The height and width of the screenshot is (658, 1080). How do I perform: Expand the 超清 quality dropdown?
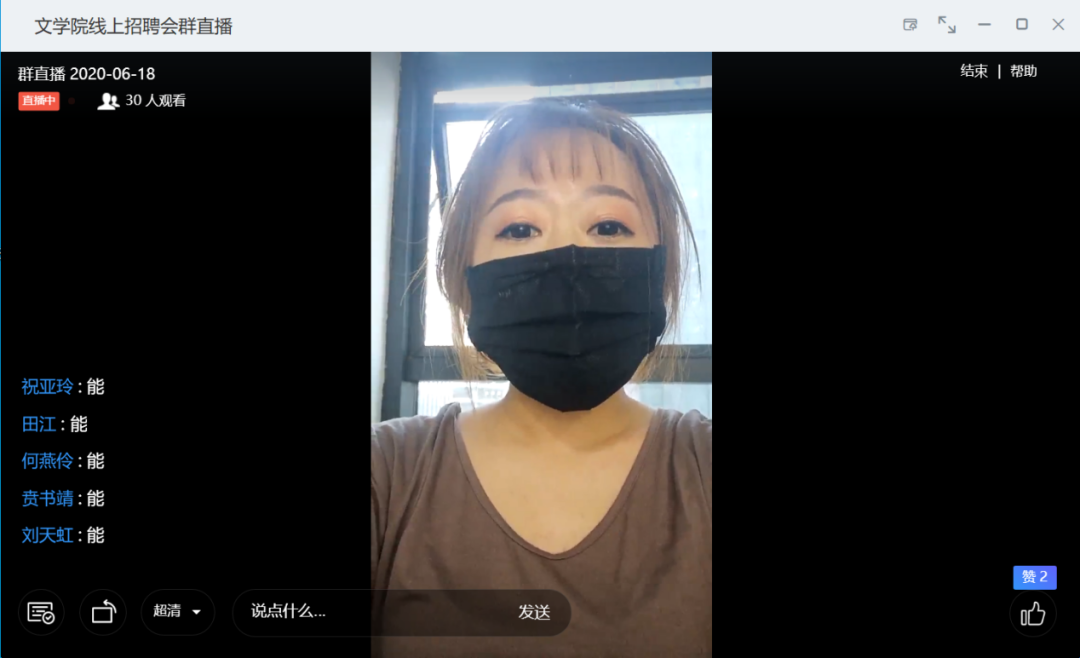tap(178, 612)
